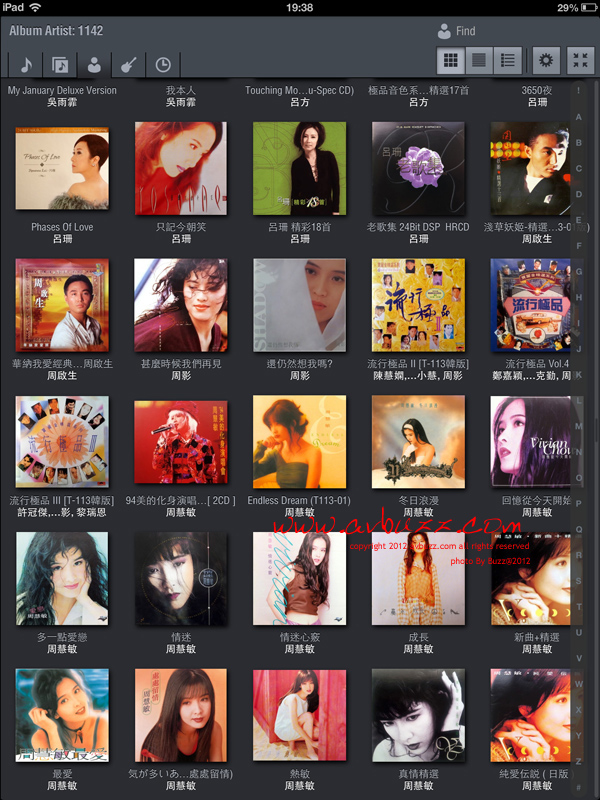Tap the Find search field
600x800 pixels.
465,31
